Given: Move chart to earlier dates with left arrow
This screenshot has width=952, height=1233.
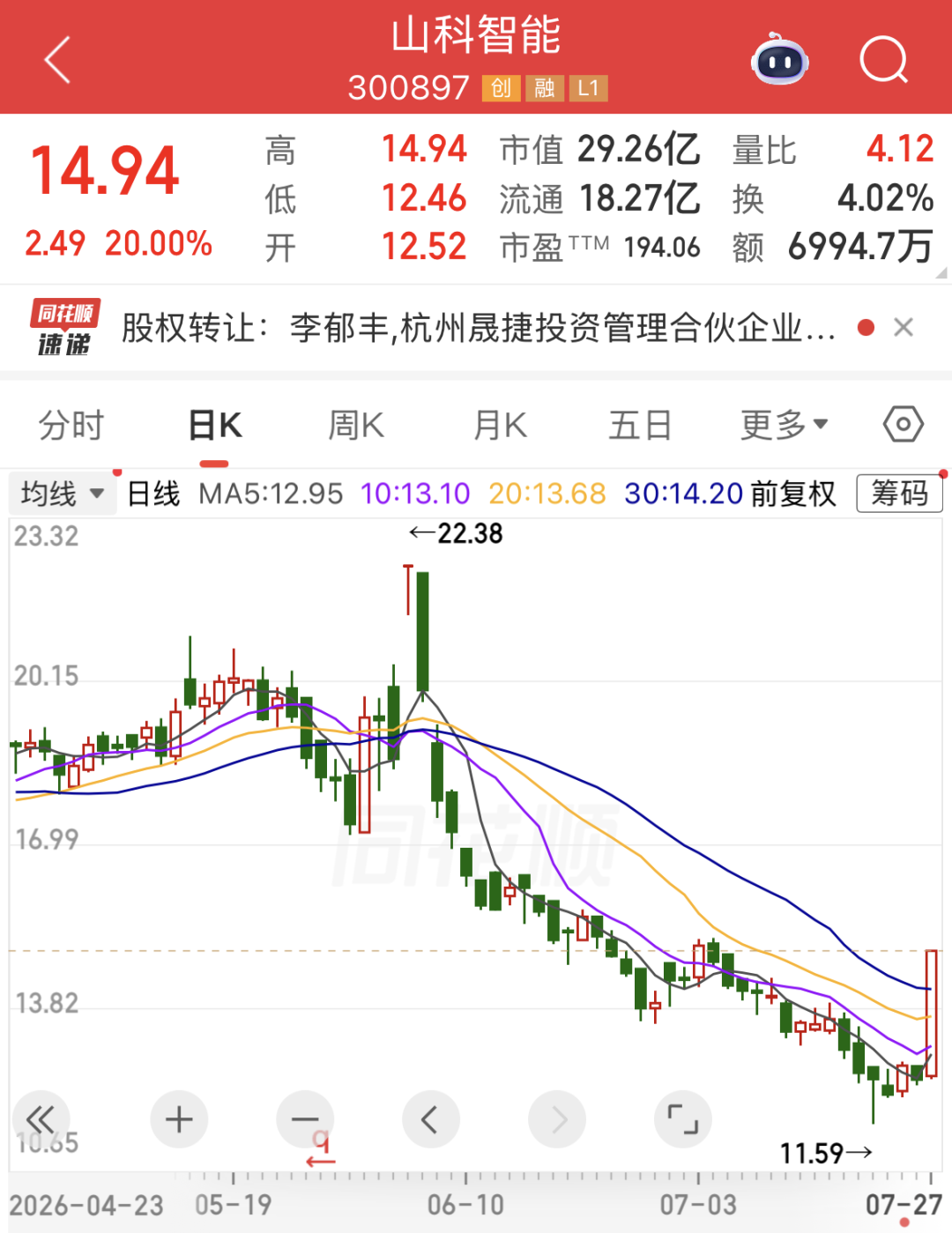Looking at the screenshot, I should 431,1119.
